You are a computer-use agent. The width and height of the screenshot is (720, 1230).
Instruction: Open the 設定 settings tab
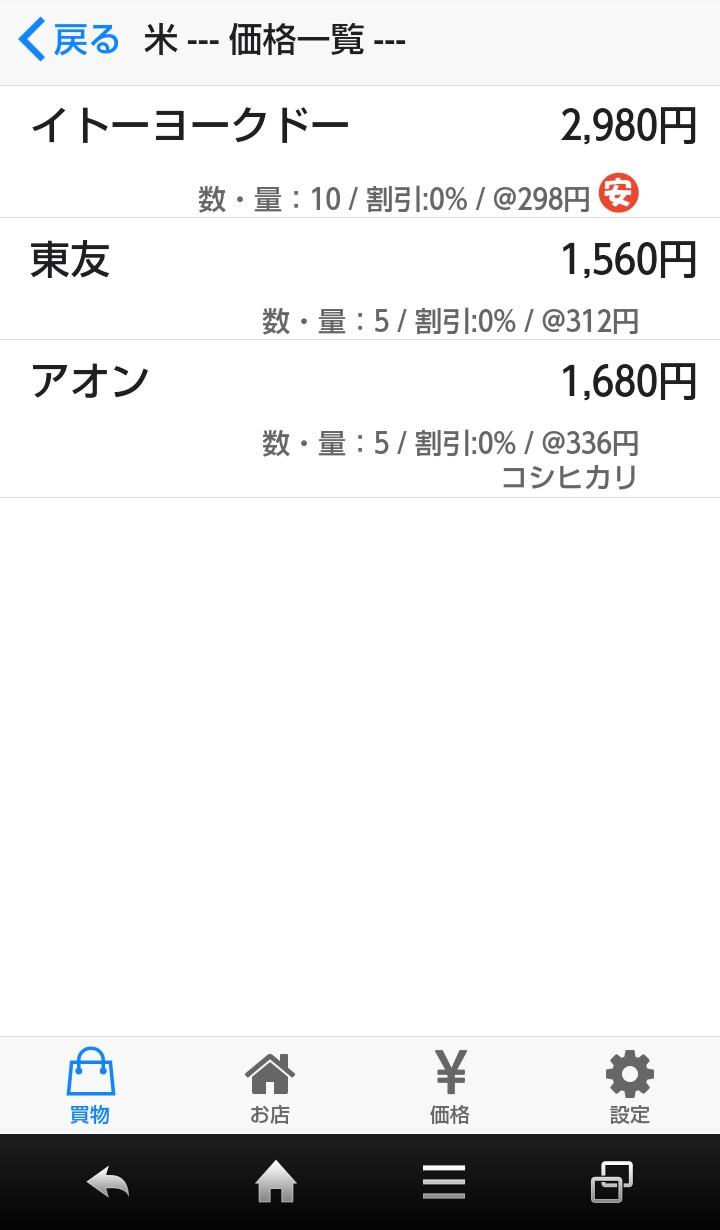pyautogui.click(x=630, y=1086)
